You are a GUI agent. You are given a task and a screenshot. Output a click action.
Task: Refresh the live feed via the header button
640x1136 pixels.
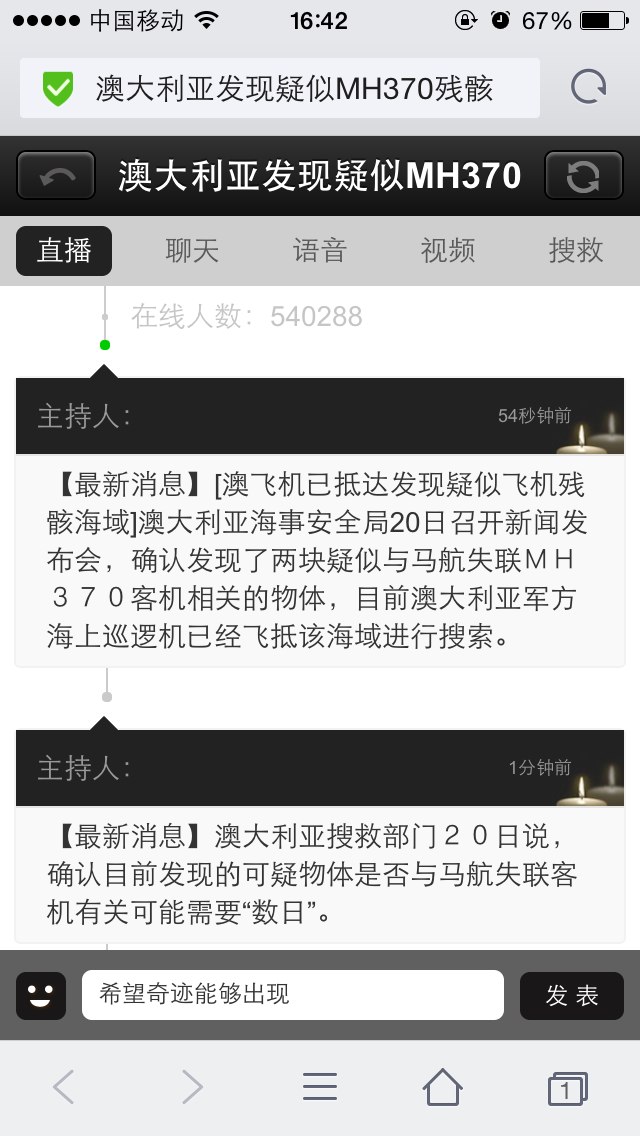click(x=583, y=175)
